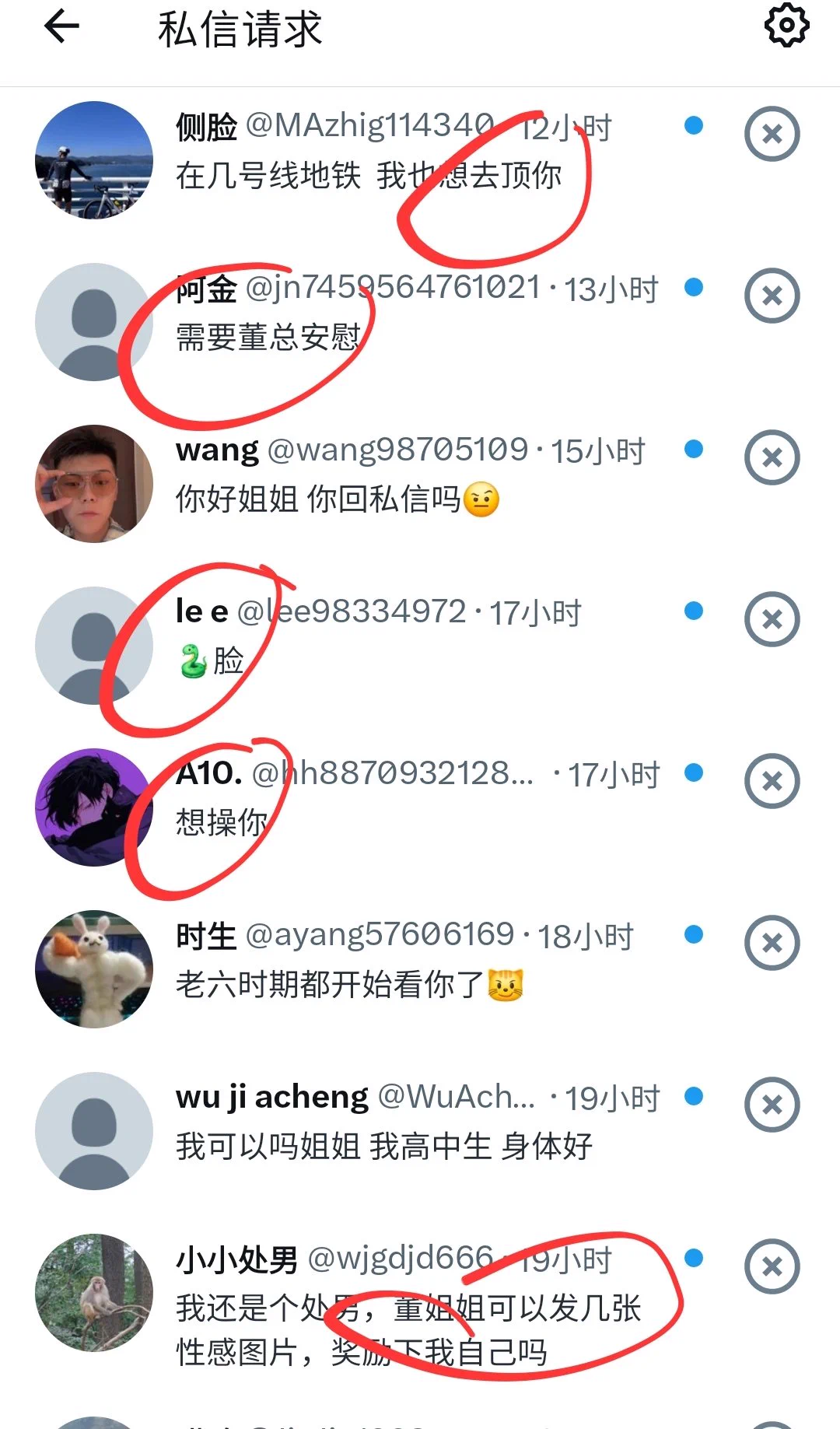Dismiss request from le e

tap(772, 620)
